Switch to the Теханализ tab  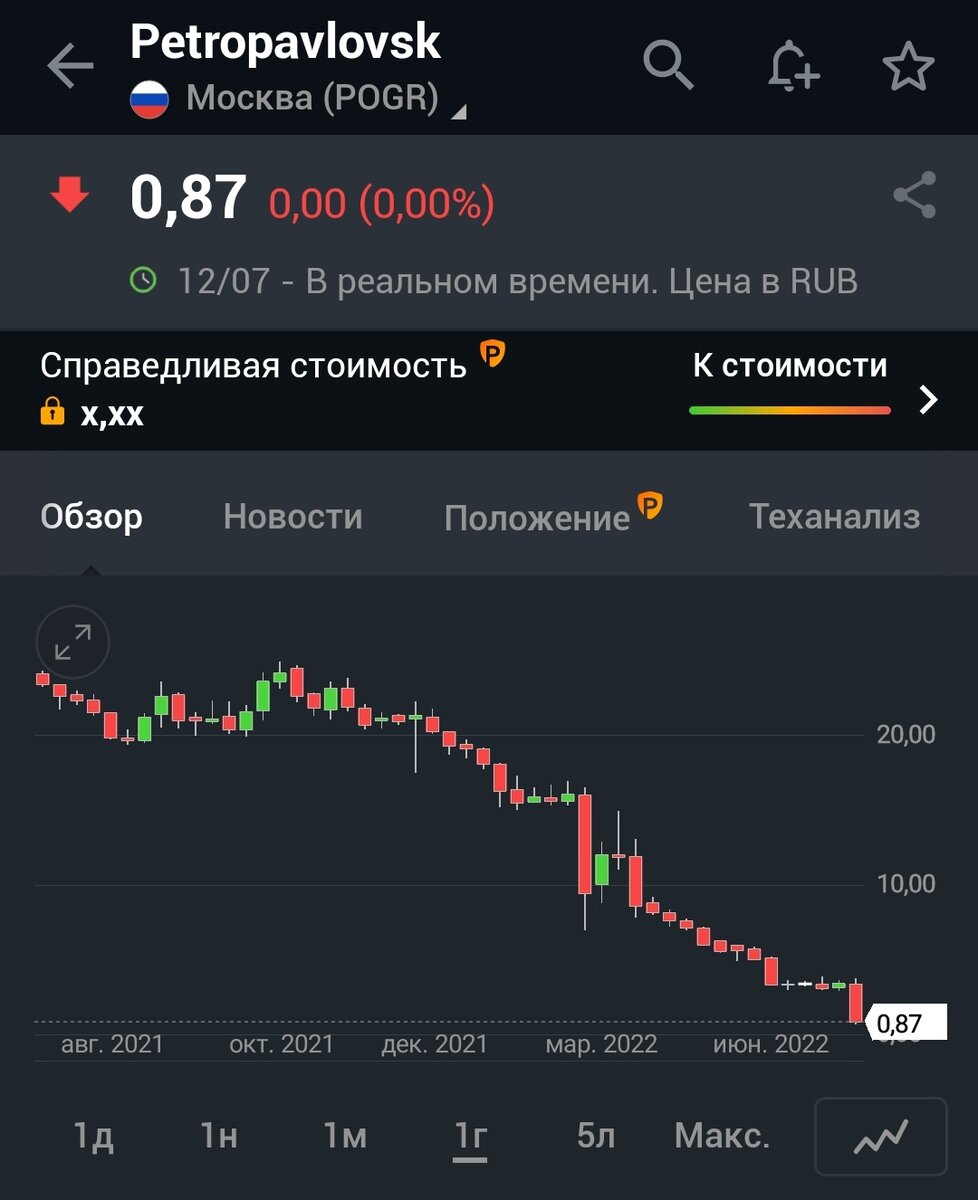coord(834,517)
